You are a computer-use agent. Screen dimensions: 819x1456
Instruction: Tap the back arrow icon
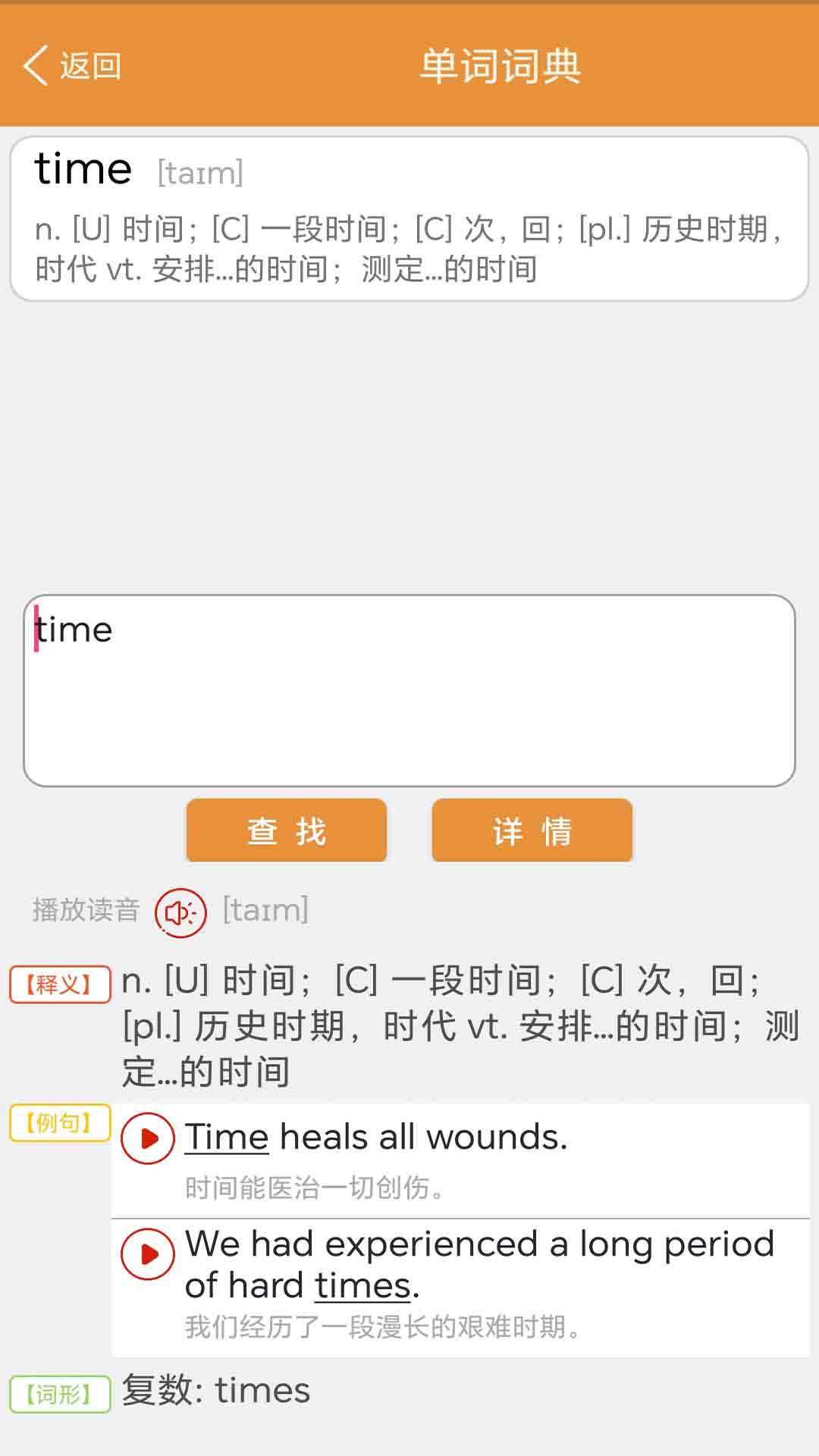tap(34, 65)
